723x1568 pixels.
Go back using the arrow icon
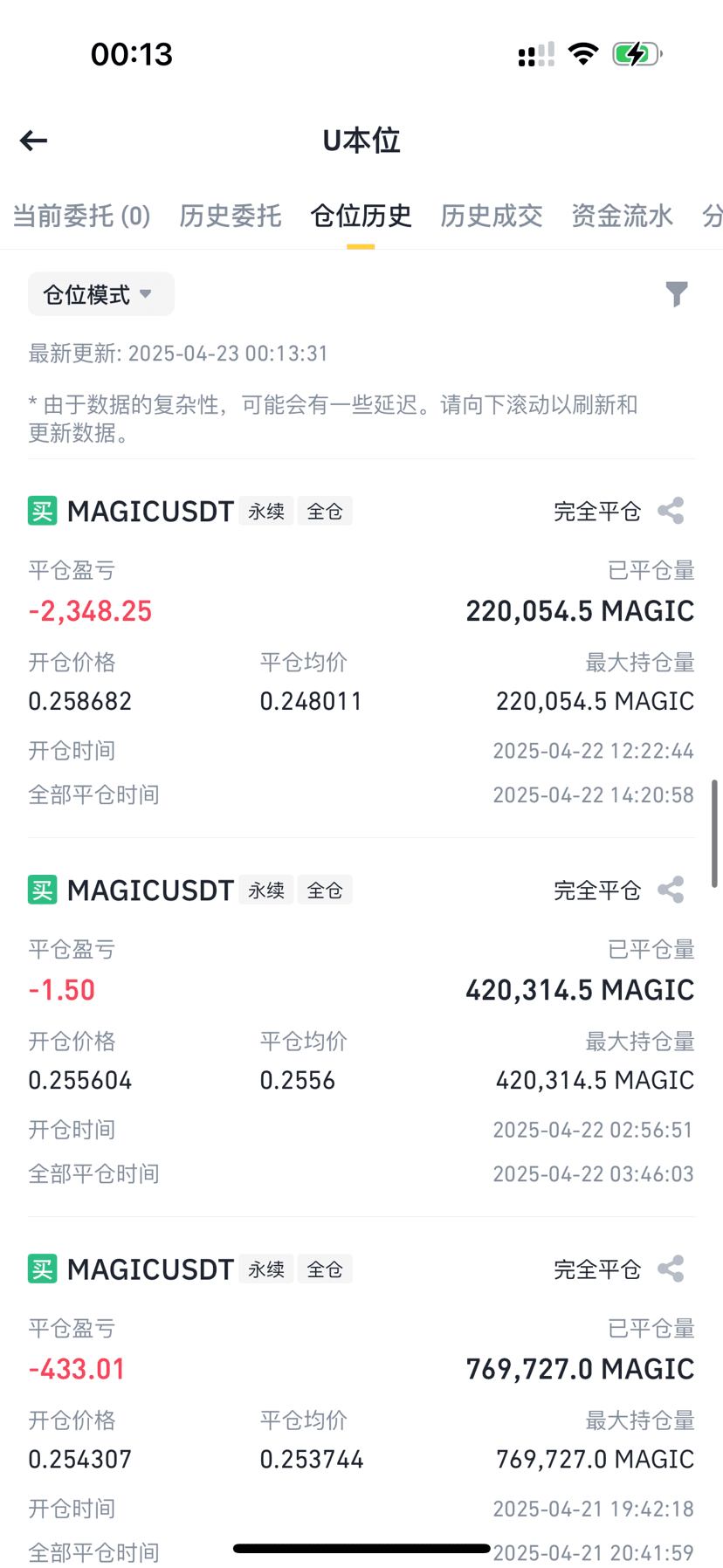tap(34, 141)
